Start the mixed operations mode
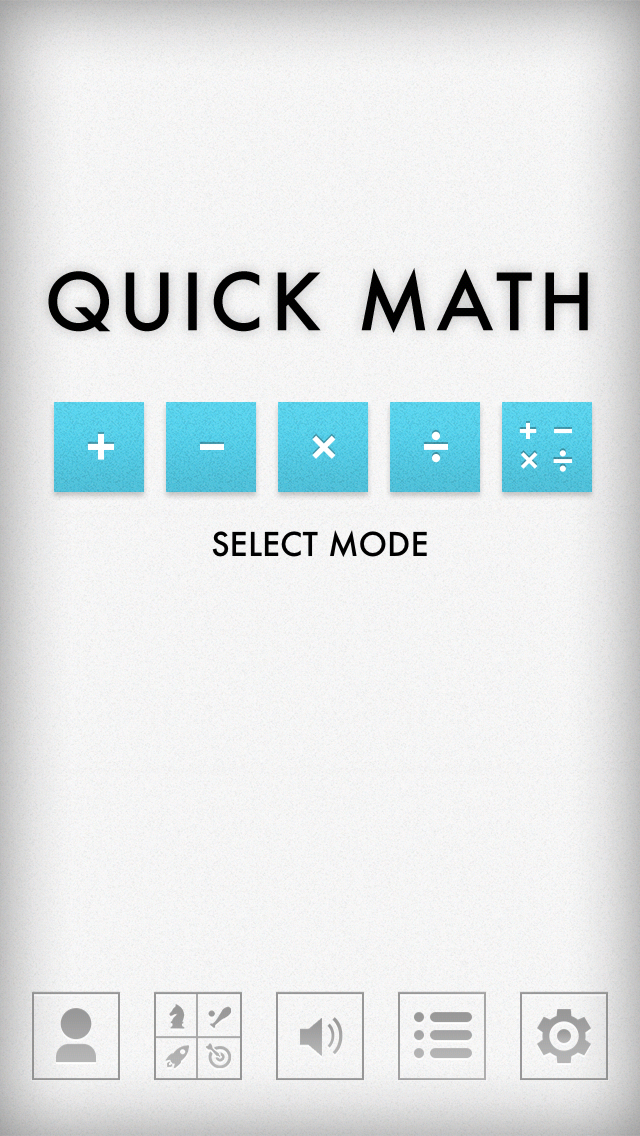The height and width of the screenshot is (1136, 640). tap(547, 447)
